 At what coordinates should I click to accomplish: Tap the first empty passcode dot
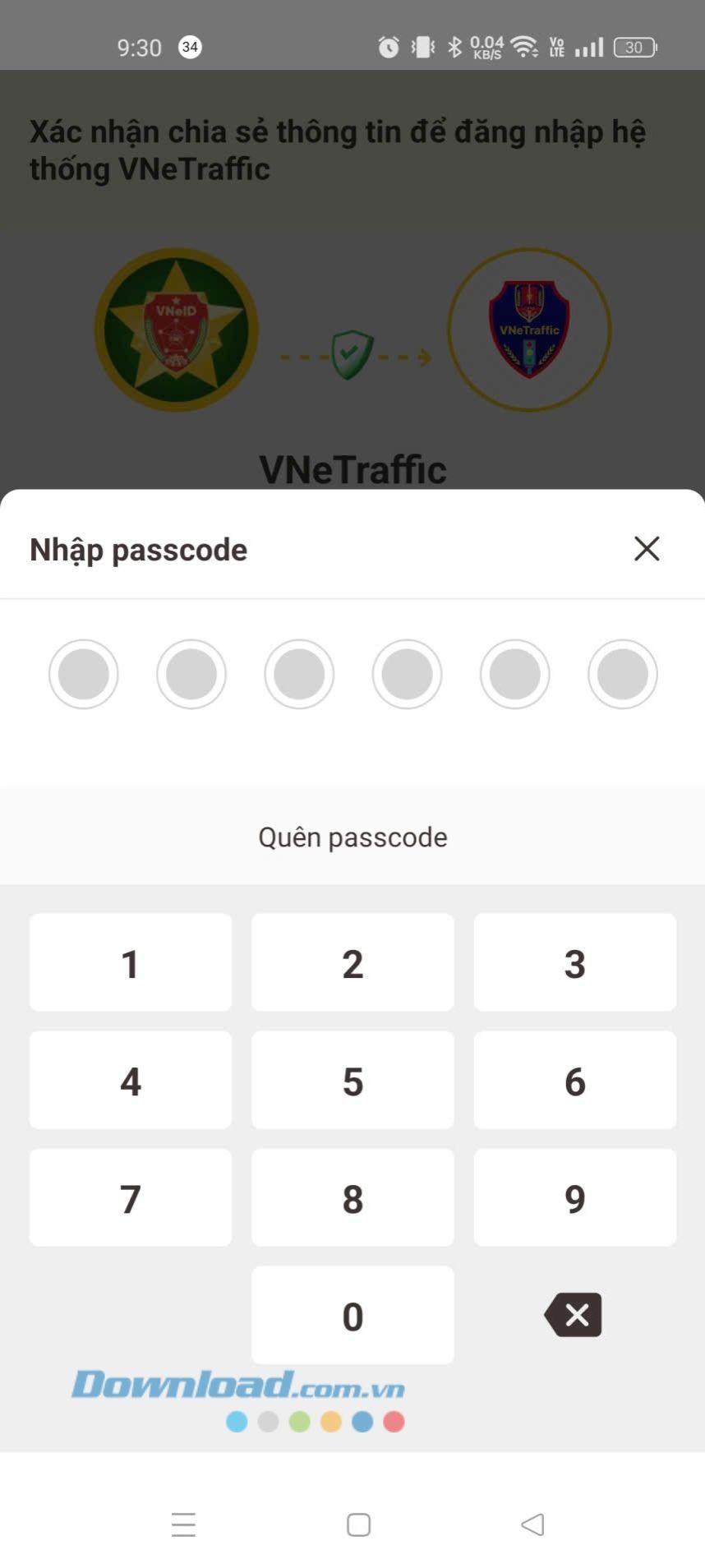pyautogui.click(x=84, y=674)
